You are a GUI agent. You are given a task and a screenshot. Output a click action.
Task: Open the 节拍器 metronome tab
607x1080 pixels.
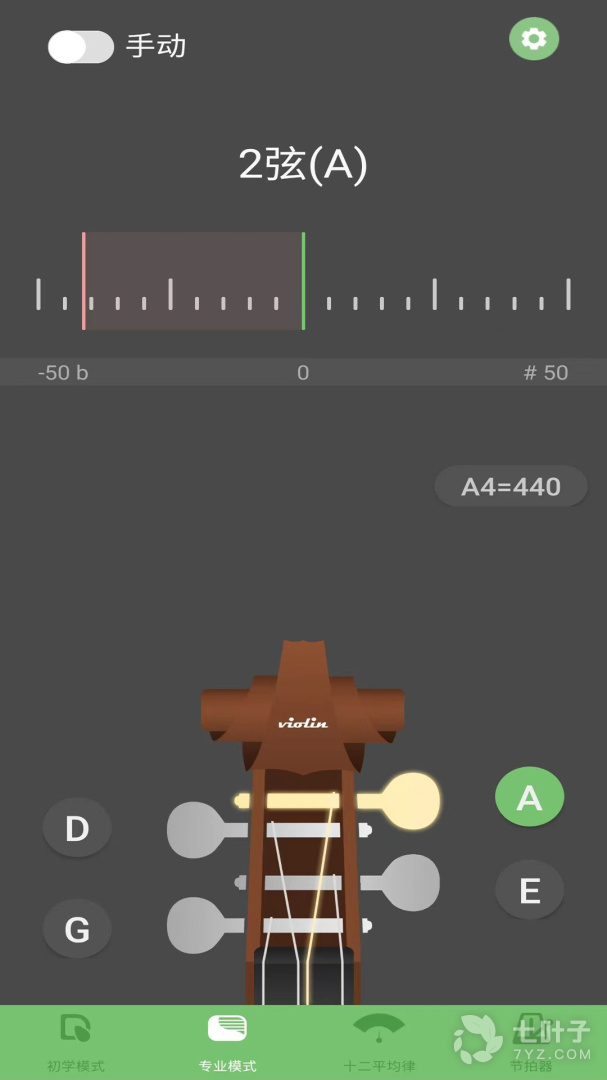(x=530, y=1042)
